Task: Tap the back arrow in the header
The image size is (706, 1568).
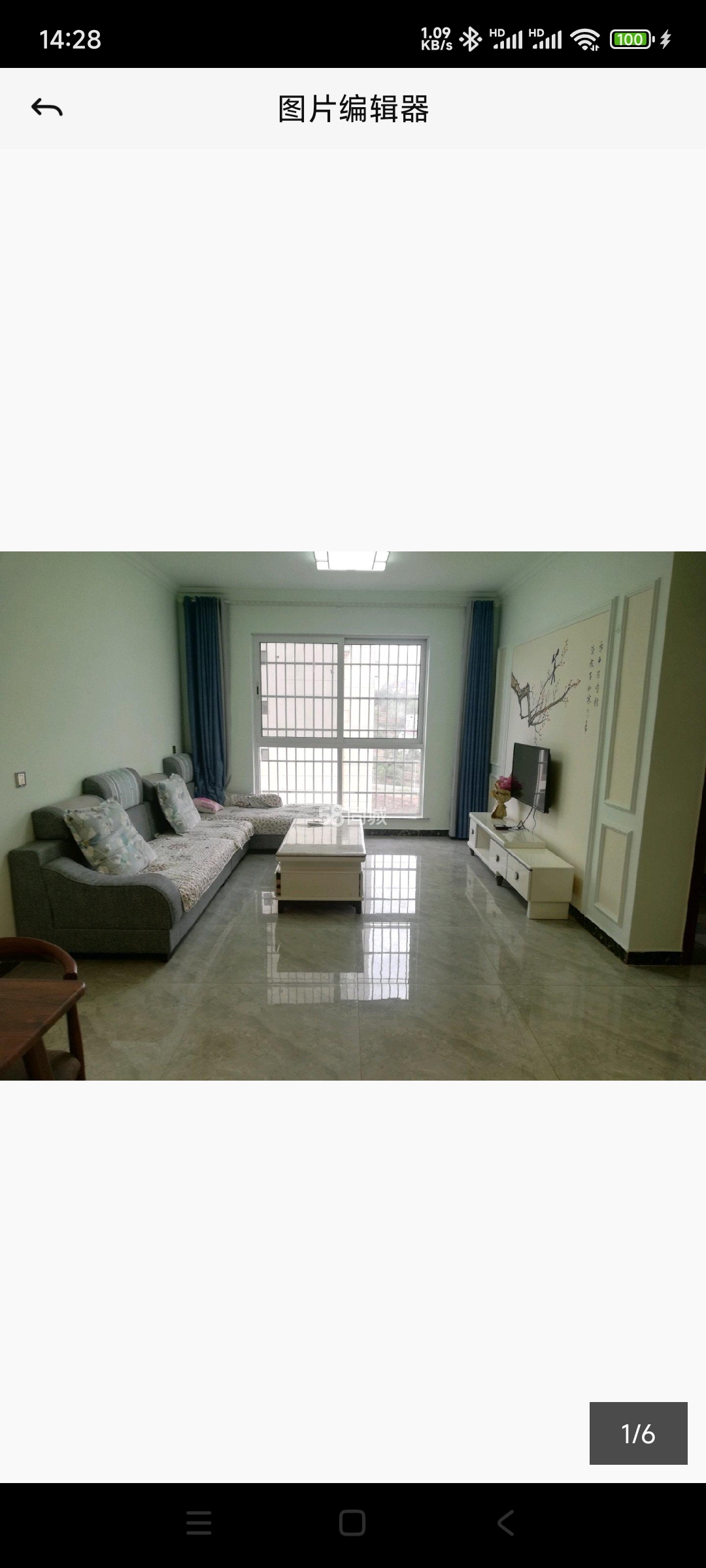Action: (47, 108)
